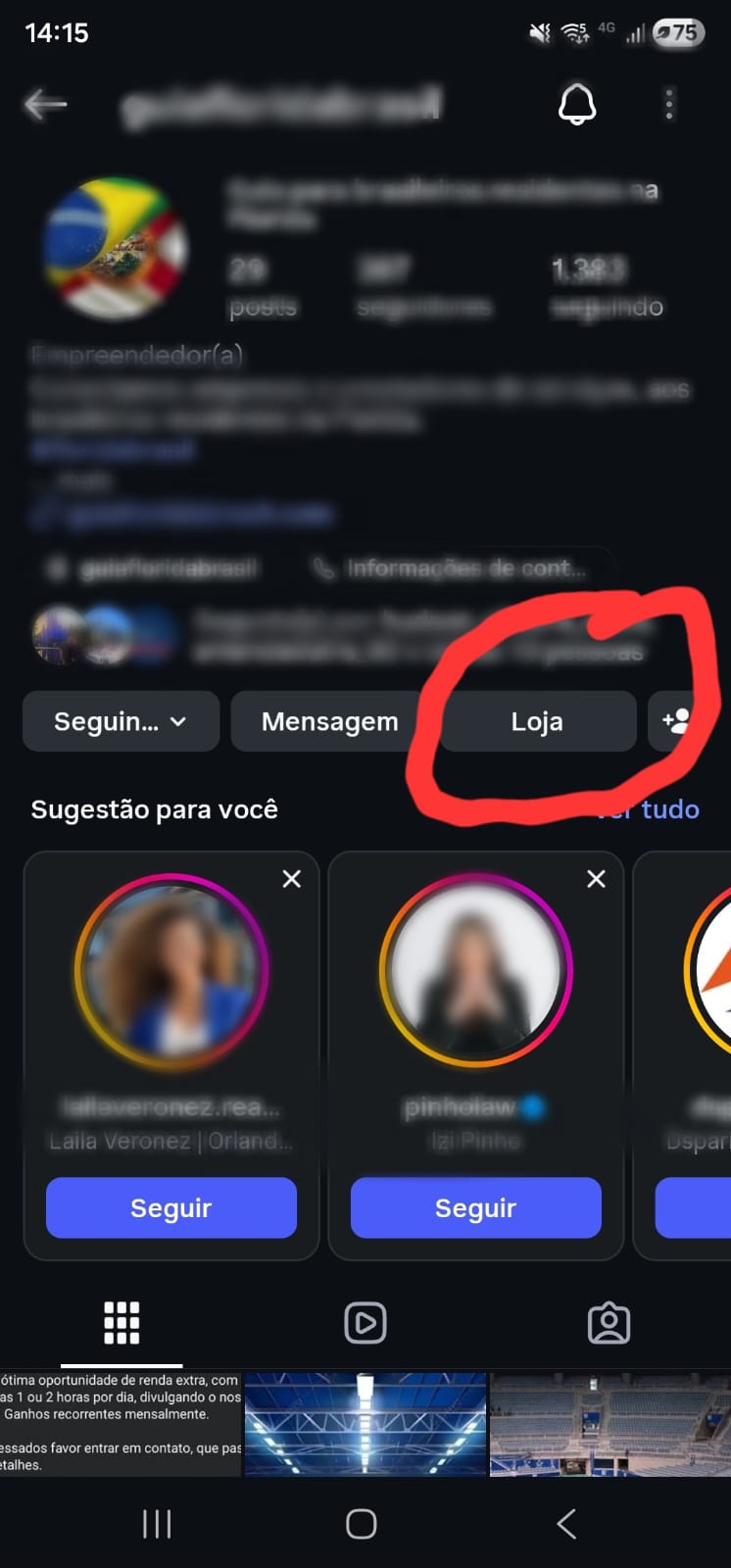Go back using the top-left arrow

tap(45, 104)
